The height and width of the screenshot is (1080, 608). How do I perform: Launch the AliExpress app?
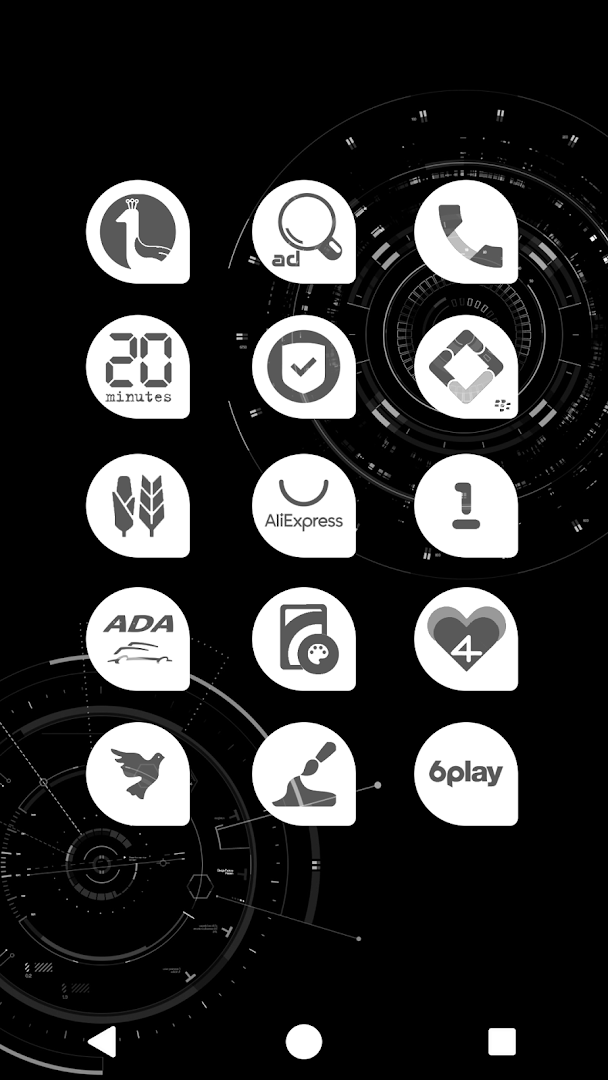pyautogui.click(x=304, y=506)
